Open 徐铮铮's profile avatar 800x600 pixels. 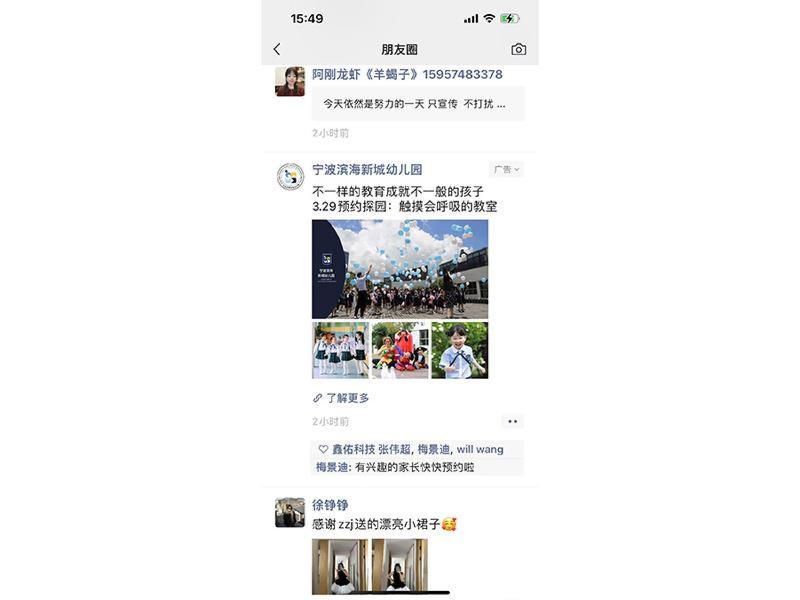[290, 512]
